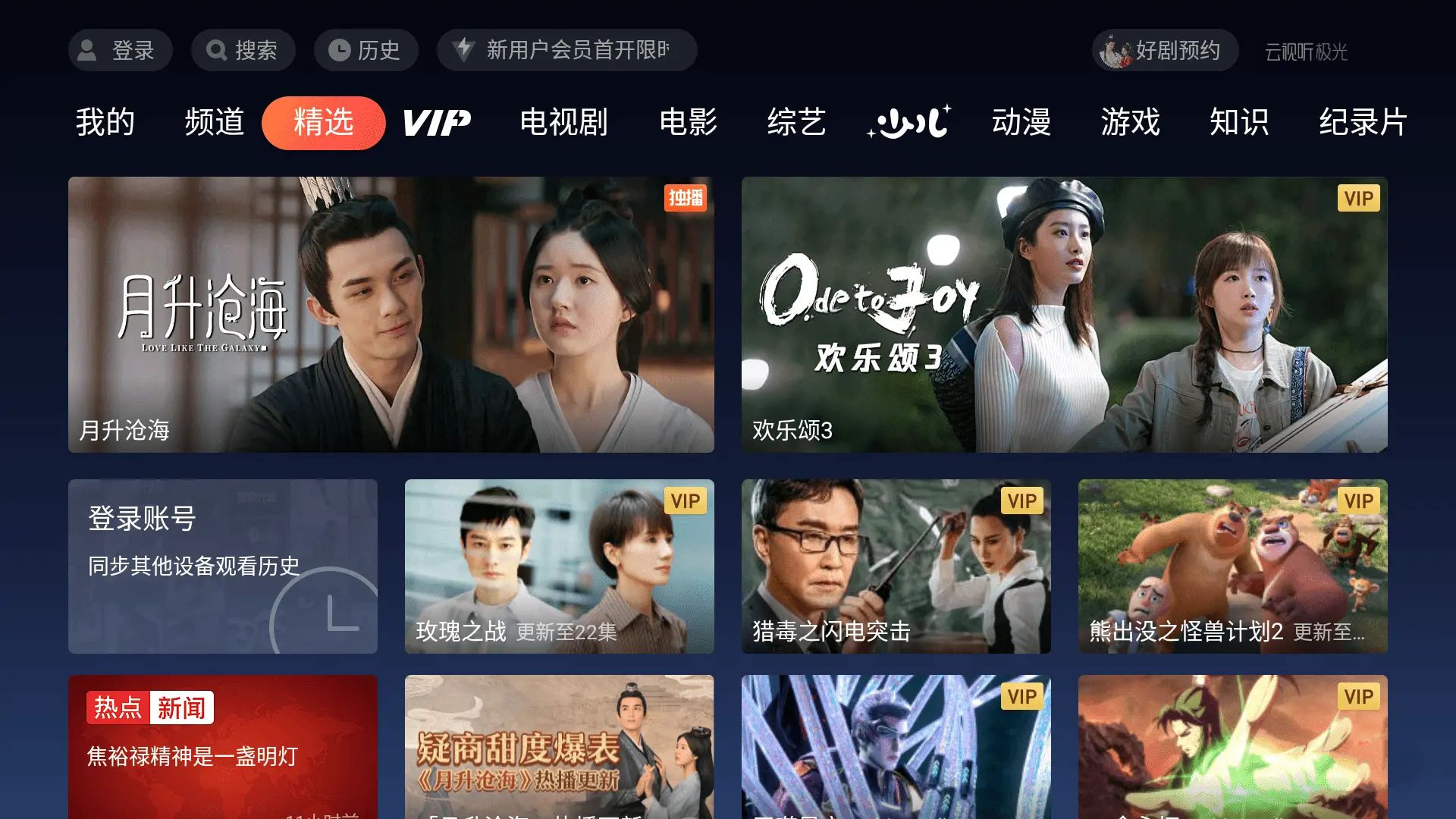Open 猎毒之闪电突击 movie card
This screenshot has height=819, width=1456.
896,566
